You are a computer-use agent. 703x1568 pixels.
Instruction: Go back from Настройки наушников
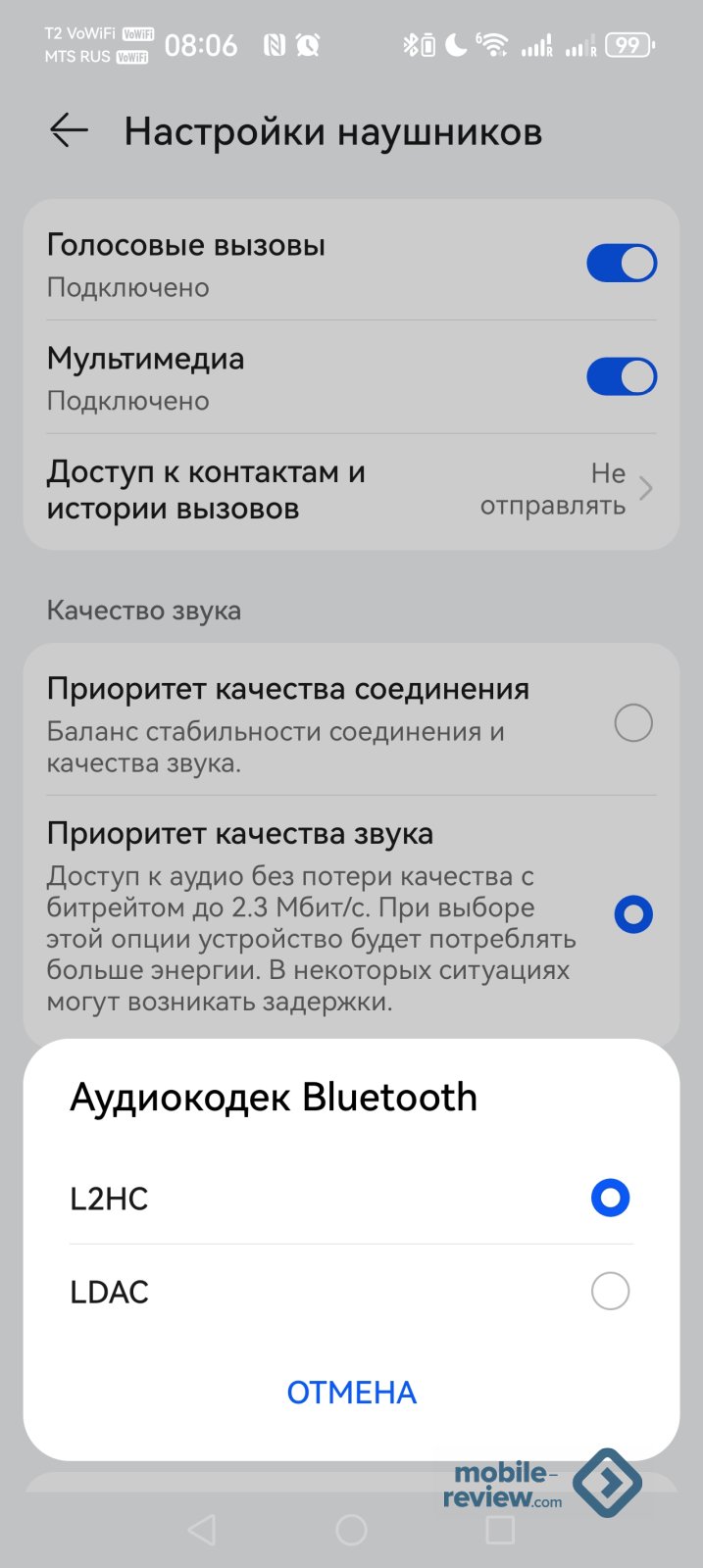pyautogui.click(x=69, y=131)
